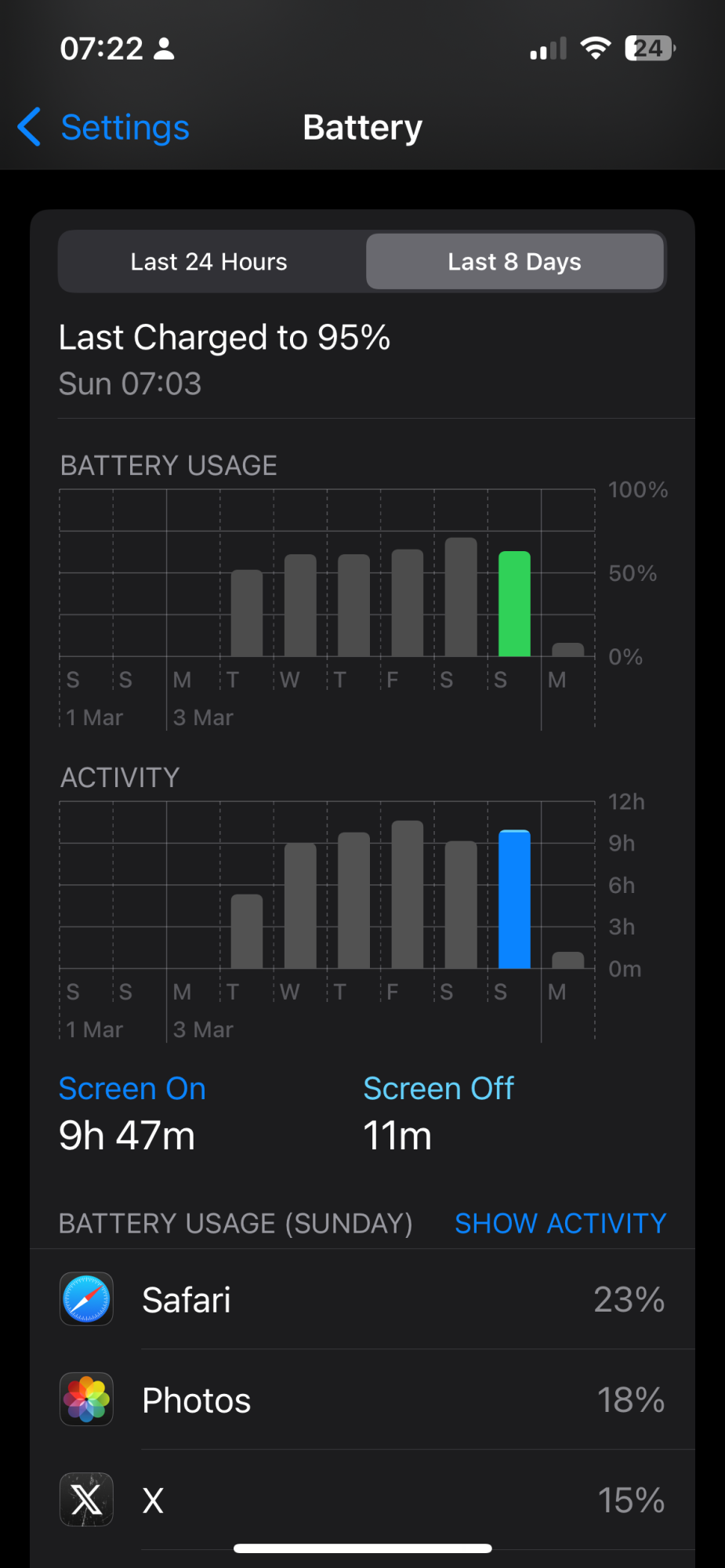Open Photos battery usage row

pos(362,1400)
